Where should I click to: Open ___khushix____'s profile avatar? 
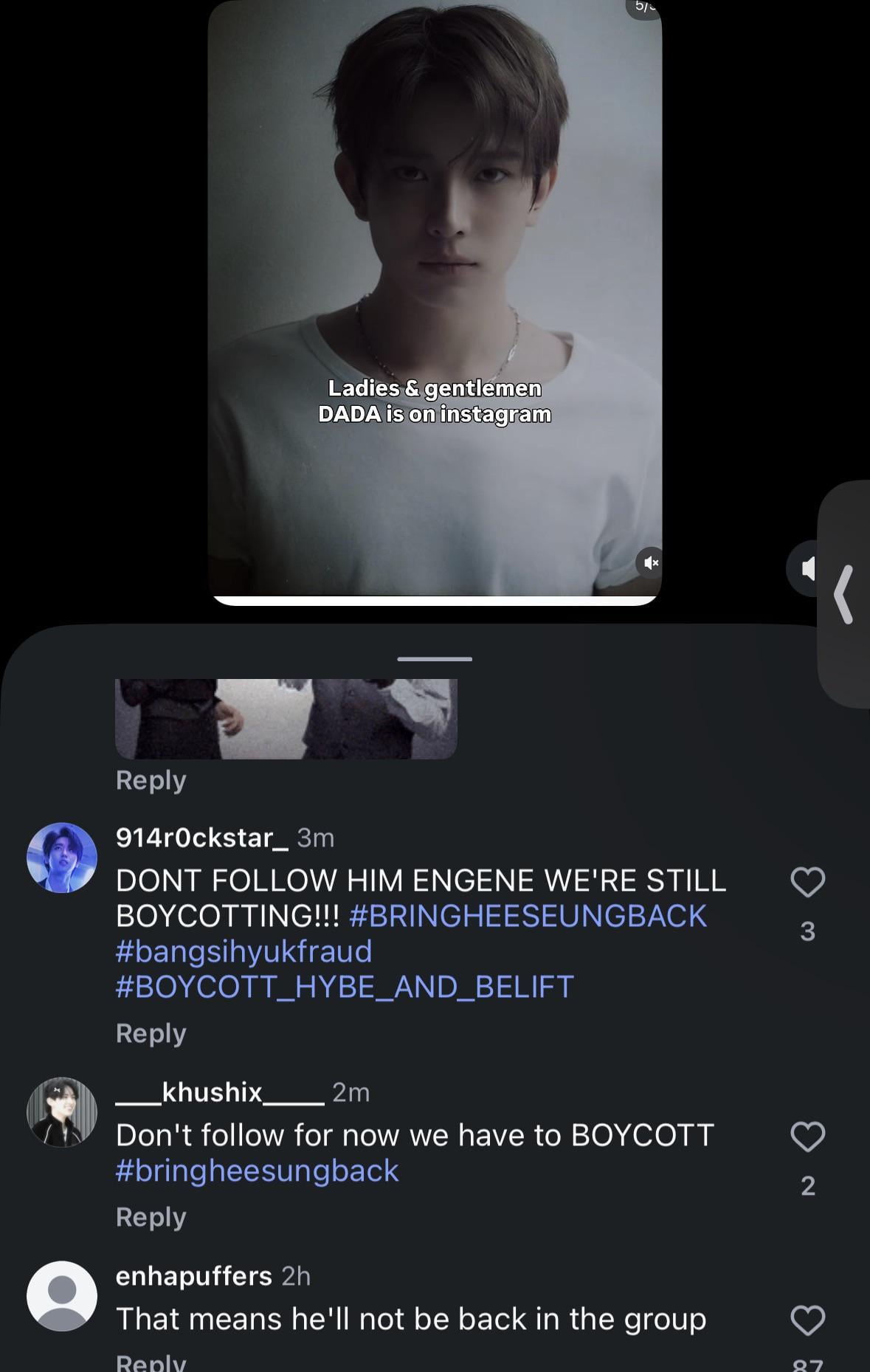point(62,1112)
